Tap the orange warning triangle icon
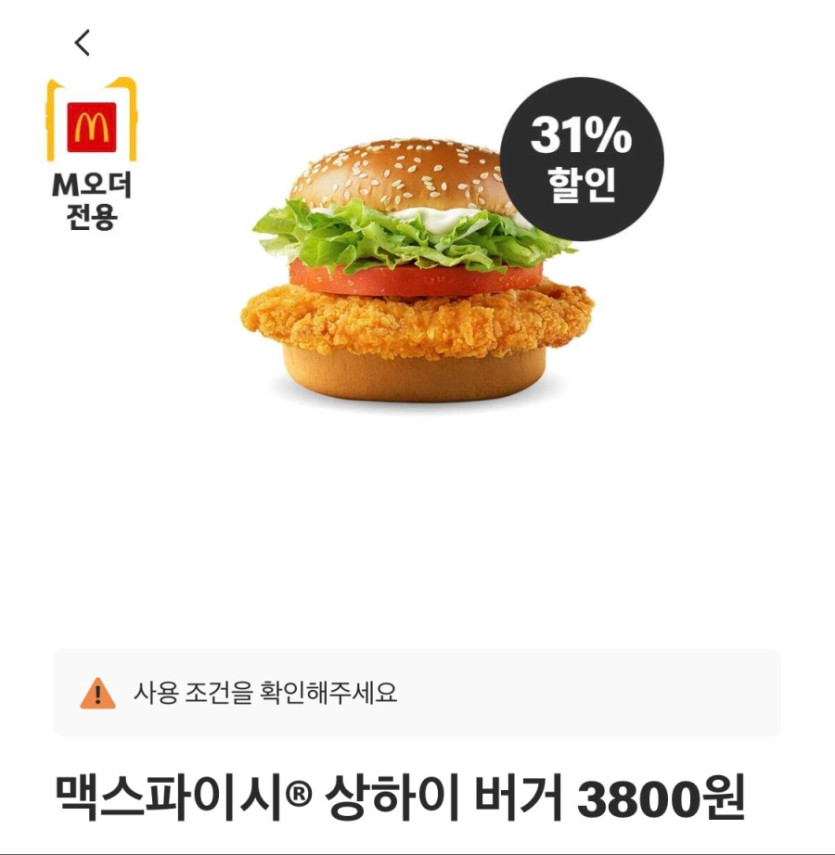Image resolution: width=835 pixels, height=855 pixels. pos(97,688)
